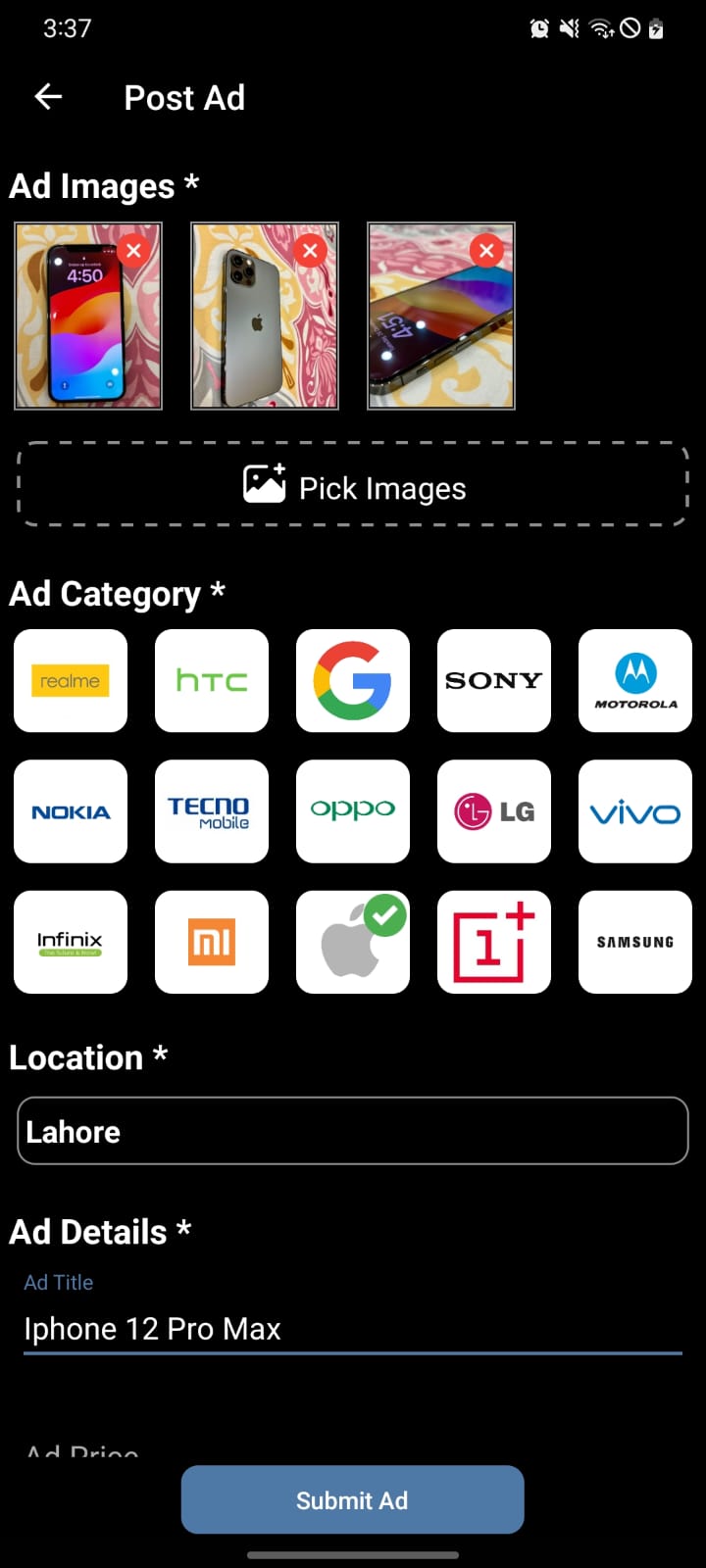Select the Nokia category
Viewport: 706px width, 1568px height.
[x=71, y=811]
